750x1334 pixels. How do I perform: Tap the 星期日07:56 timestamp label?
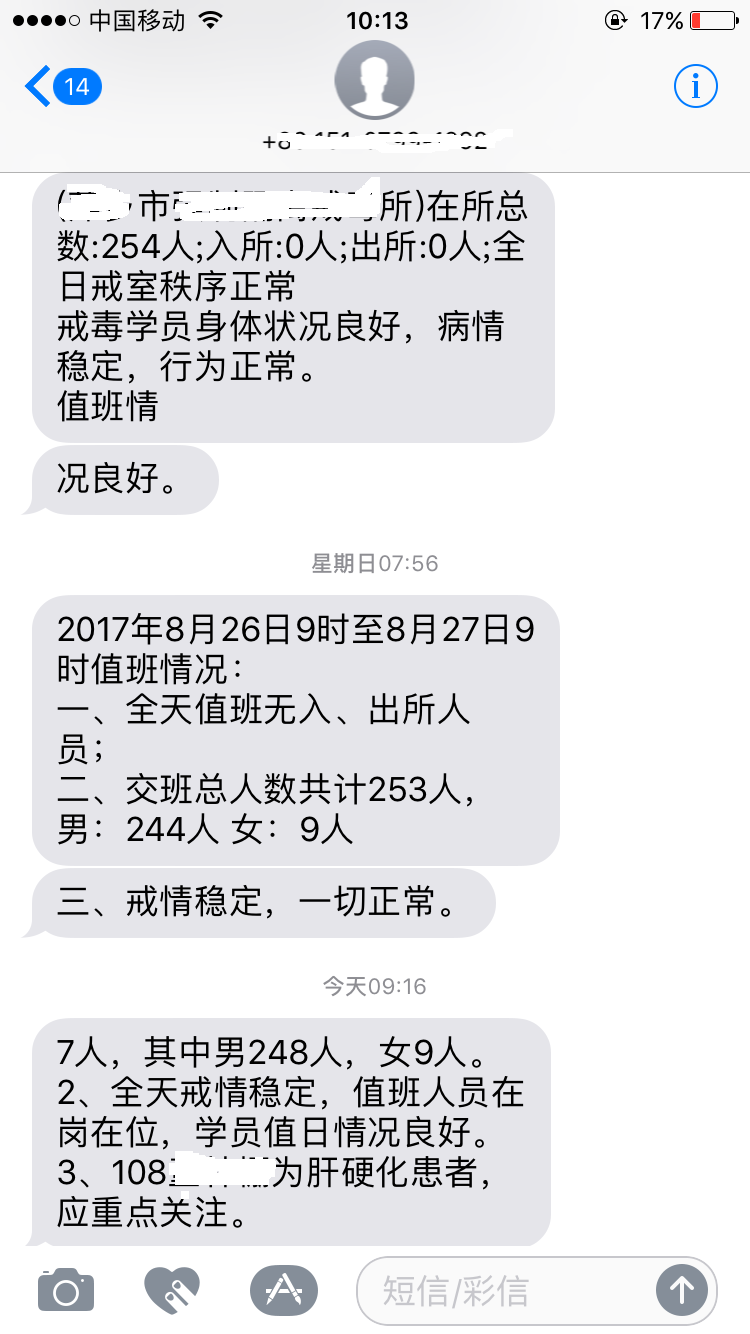[x=375, y=563]
